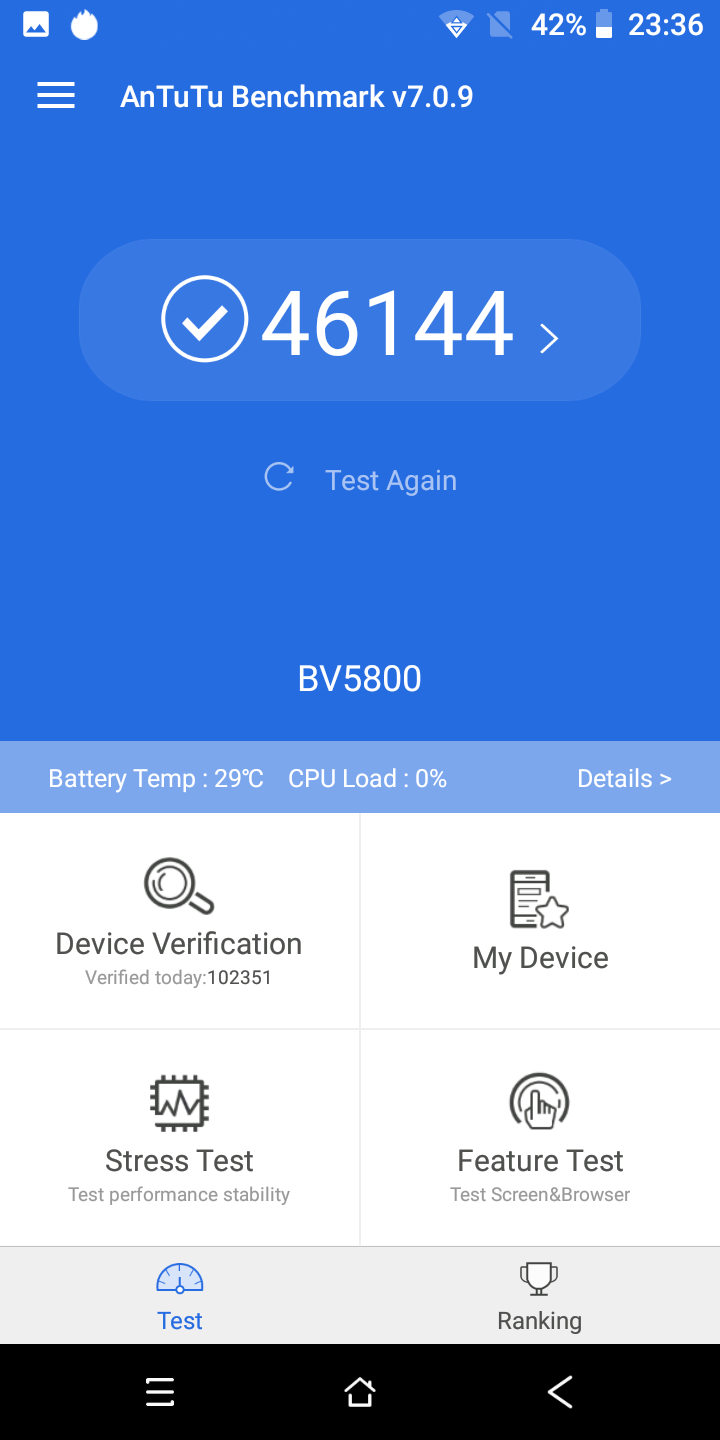The image size is (720, 1440).
Task: Open My Device info
Action: 541,921
